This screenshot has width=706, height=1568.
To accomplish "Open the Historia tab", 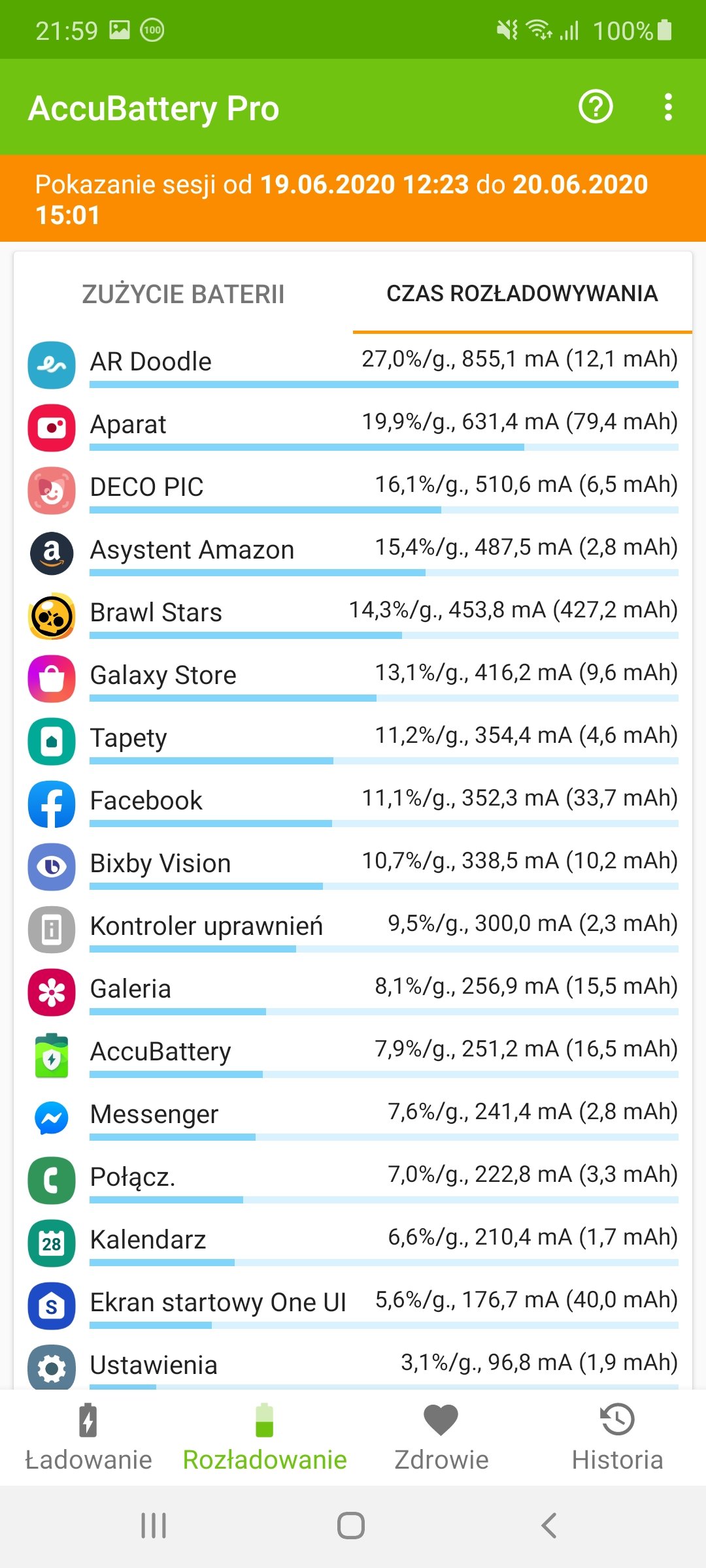I will 618,1437.
